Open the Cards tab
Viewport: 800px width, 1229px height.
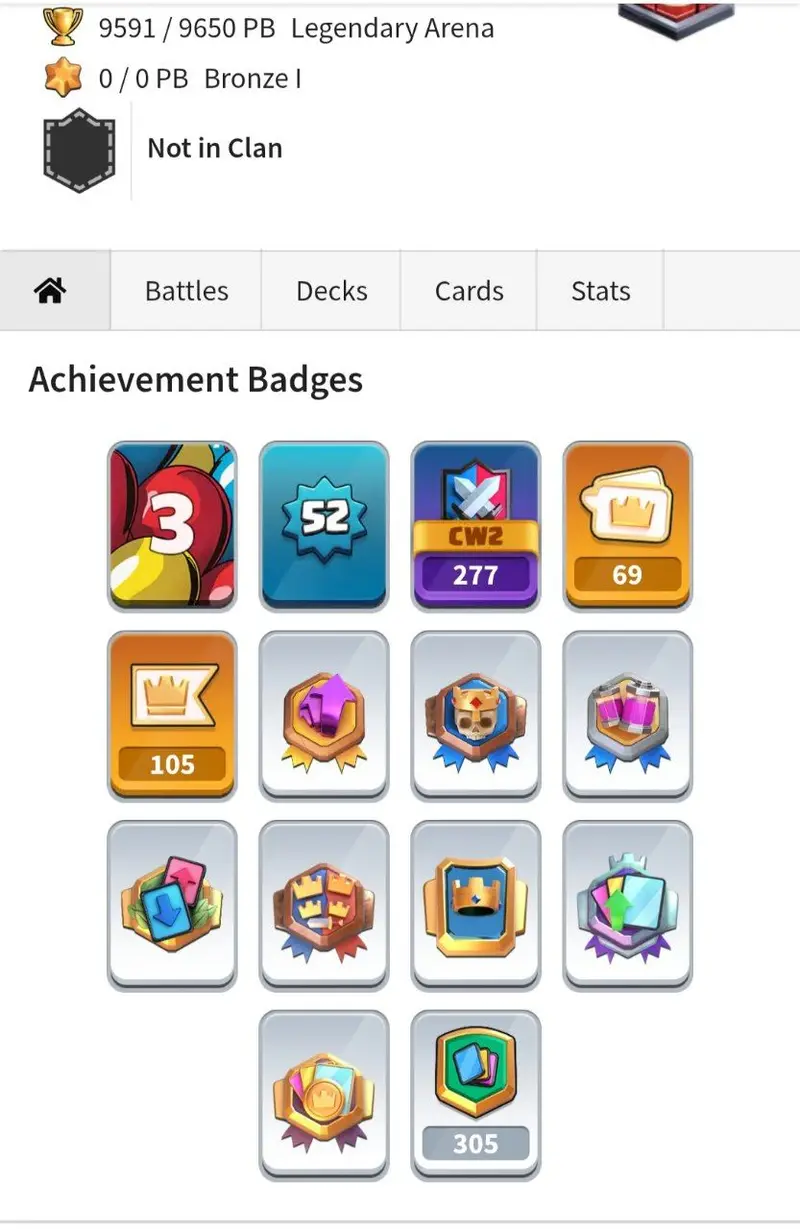pos(469,291)
